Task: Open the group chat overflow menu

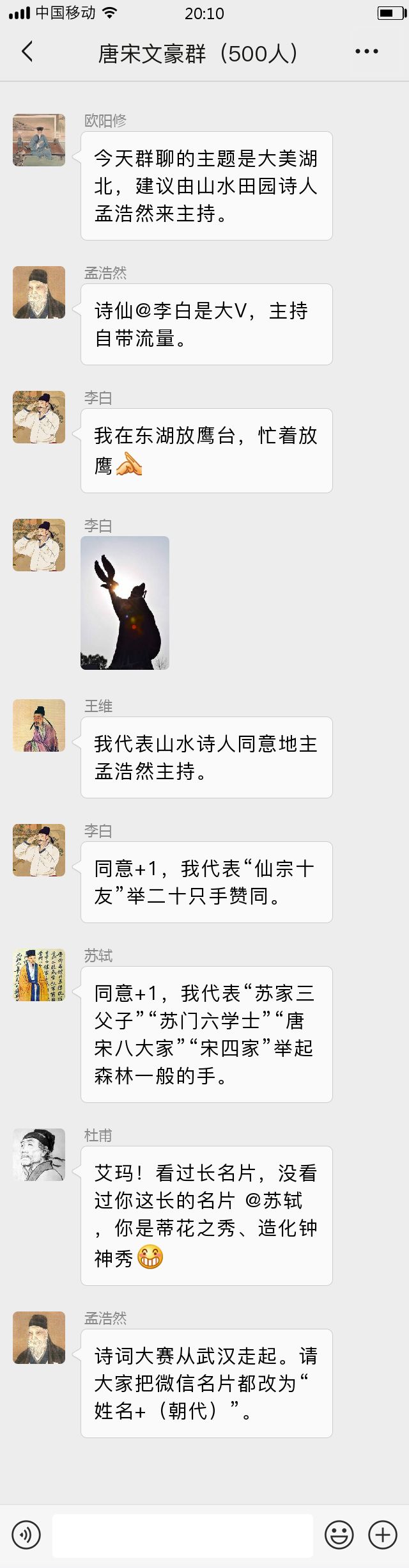Action: pos(366,52)
